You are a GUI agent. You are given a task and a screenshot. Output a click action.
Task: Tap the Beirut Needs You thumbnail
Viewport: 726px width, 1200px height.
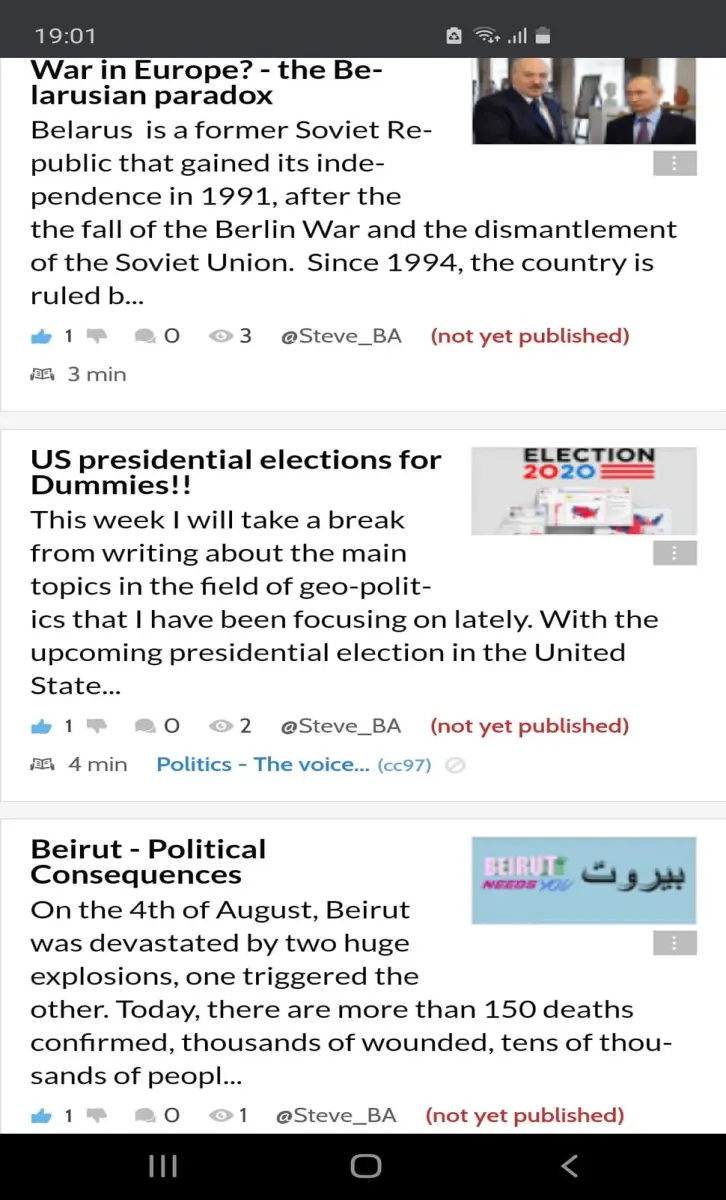(584, 880)
